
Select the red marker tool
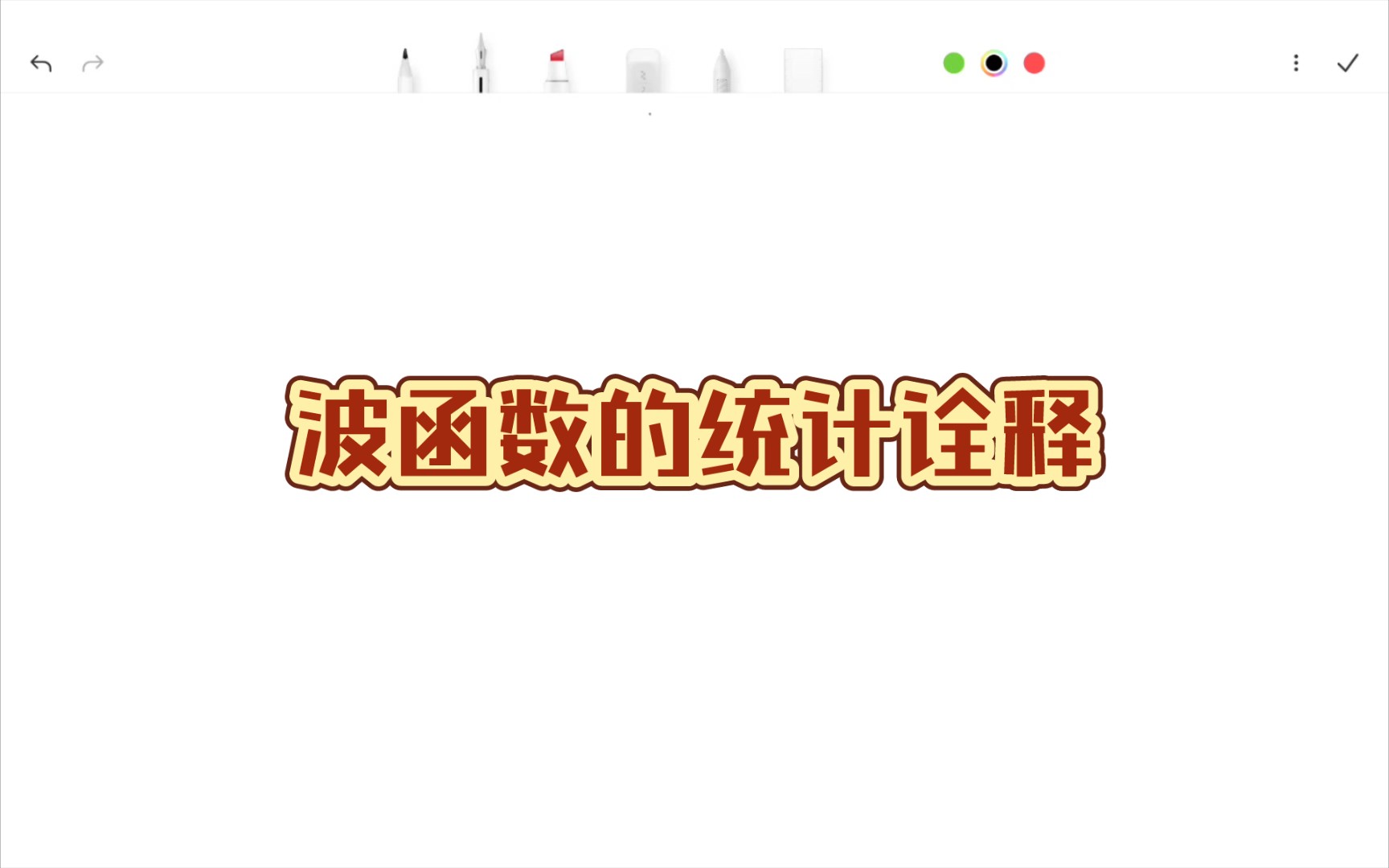(557, 70)
